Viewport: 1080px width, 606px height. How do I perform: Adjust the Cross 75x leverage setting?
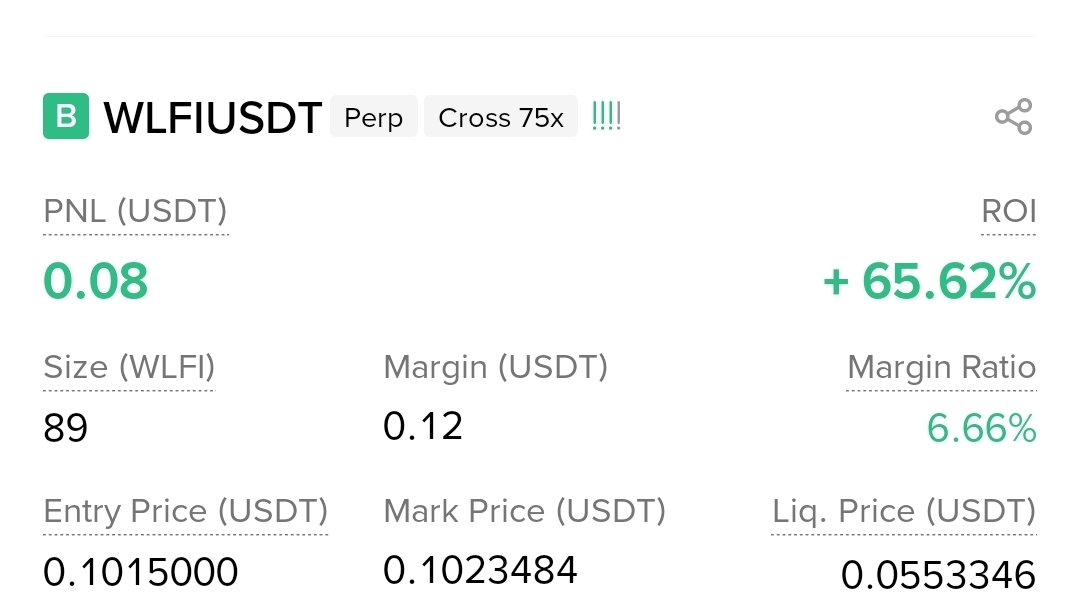tap(501, 118)
